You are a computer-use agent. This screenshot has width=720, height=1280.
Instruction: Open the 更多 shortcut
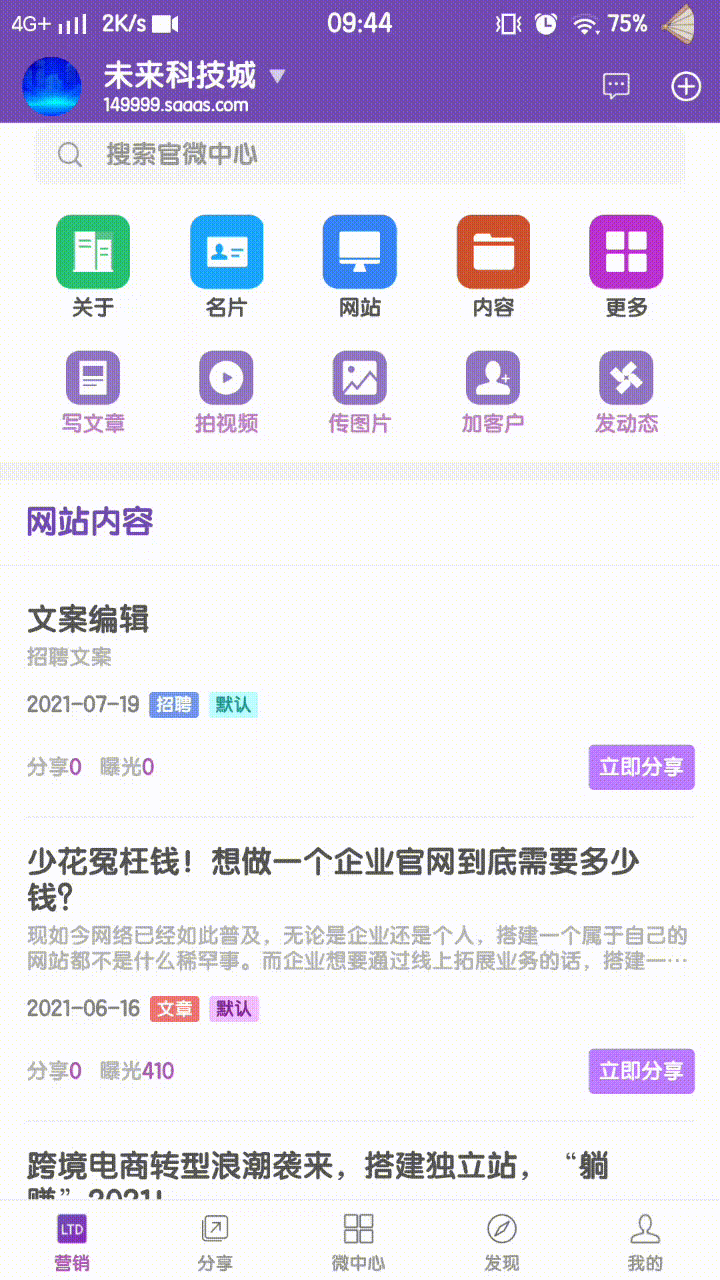click(626, 267)
